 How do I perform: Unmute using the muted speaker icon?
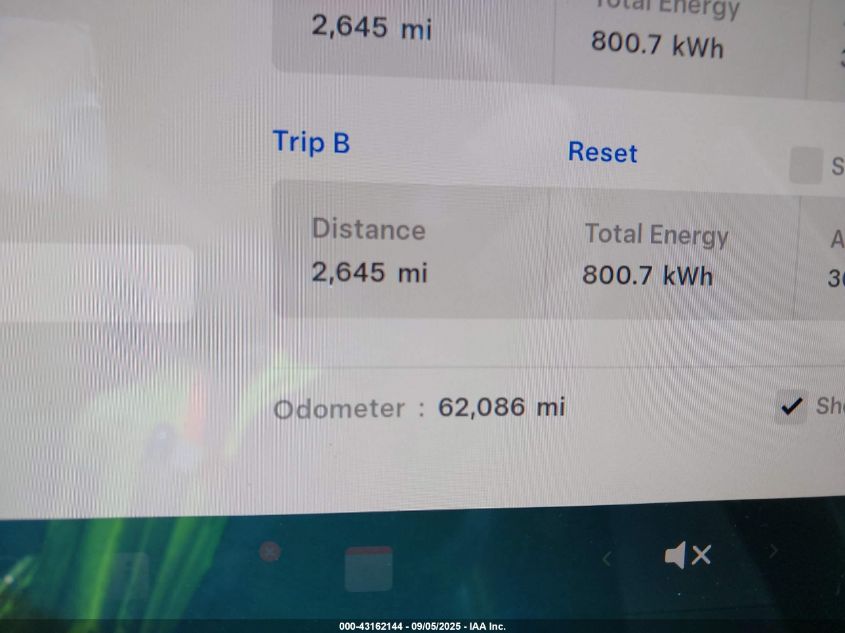click(687, 555)
